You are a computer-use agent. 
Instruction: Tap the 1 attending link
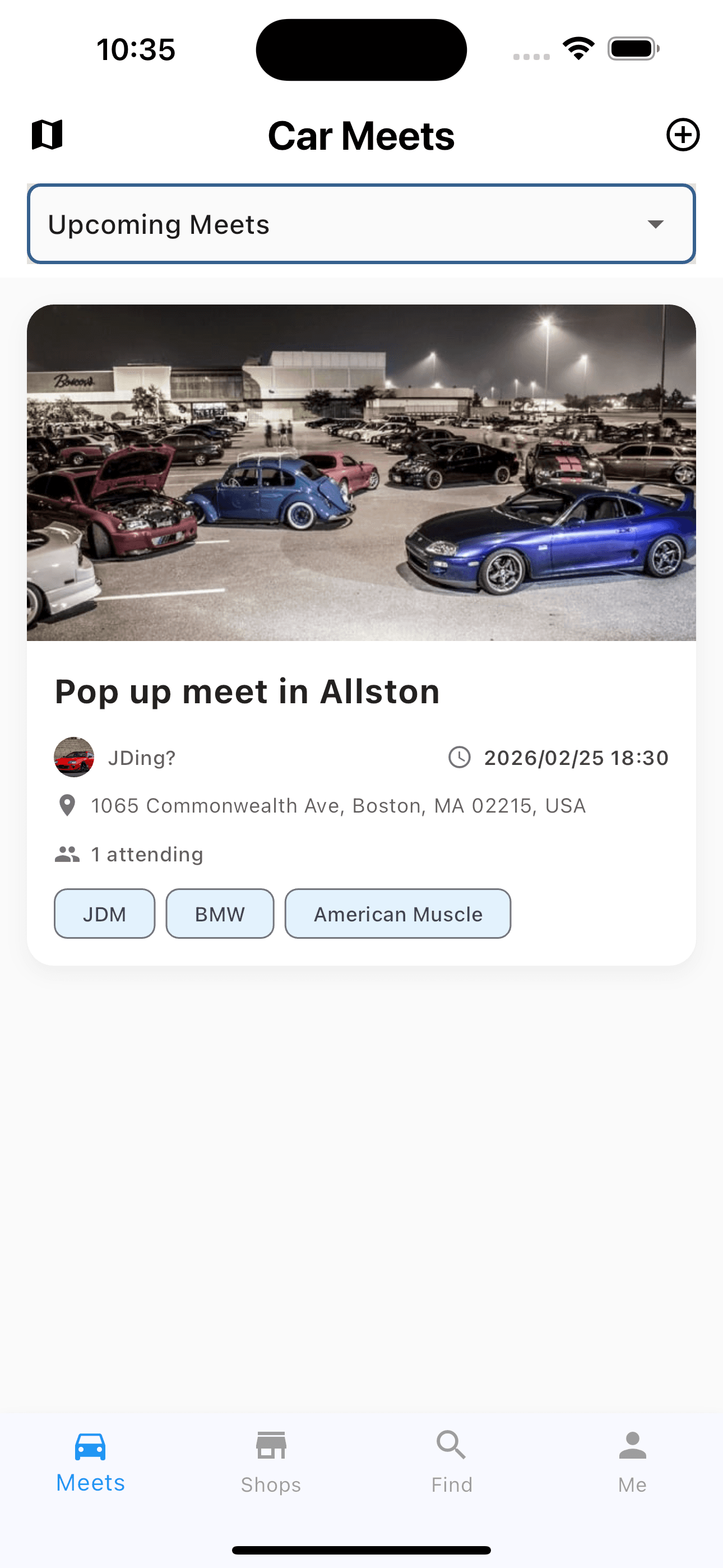pyautogui.click(x=146, y=854)
